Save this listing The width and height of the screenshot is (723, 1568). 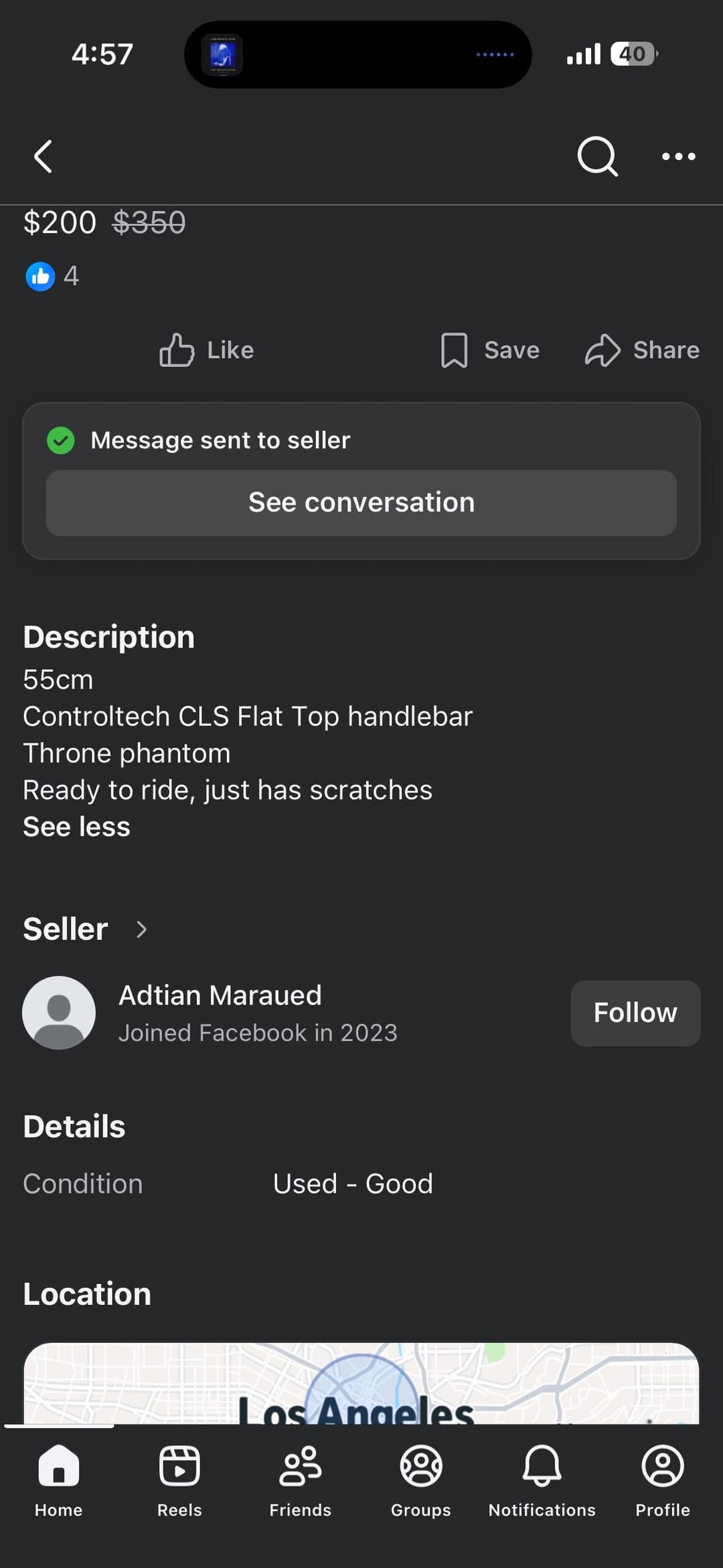pyautogui.click(x=490, y=350)
